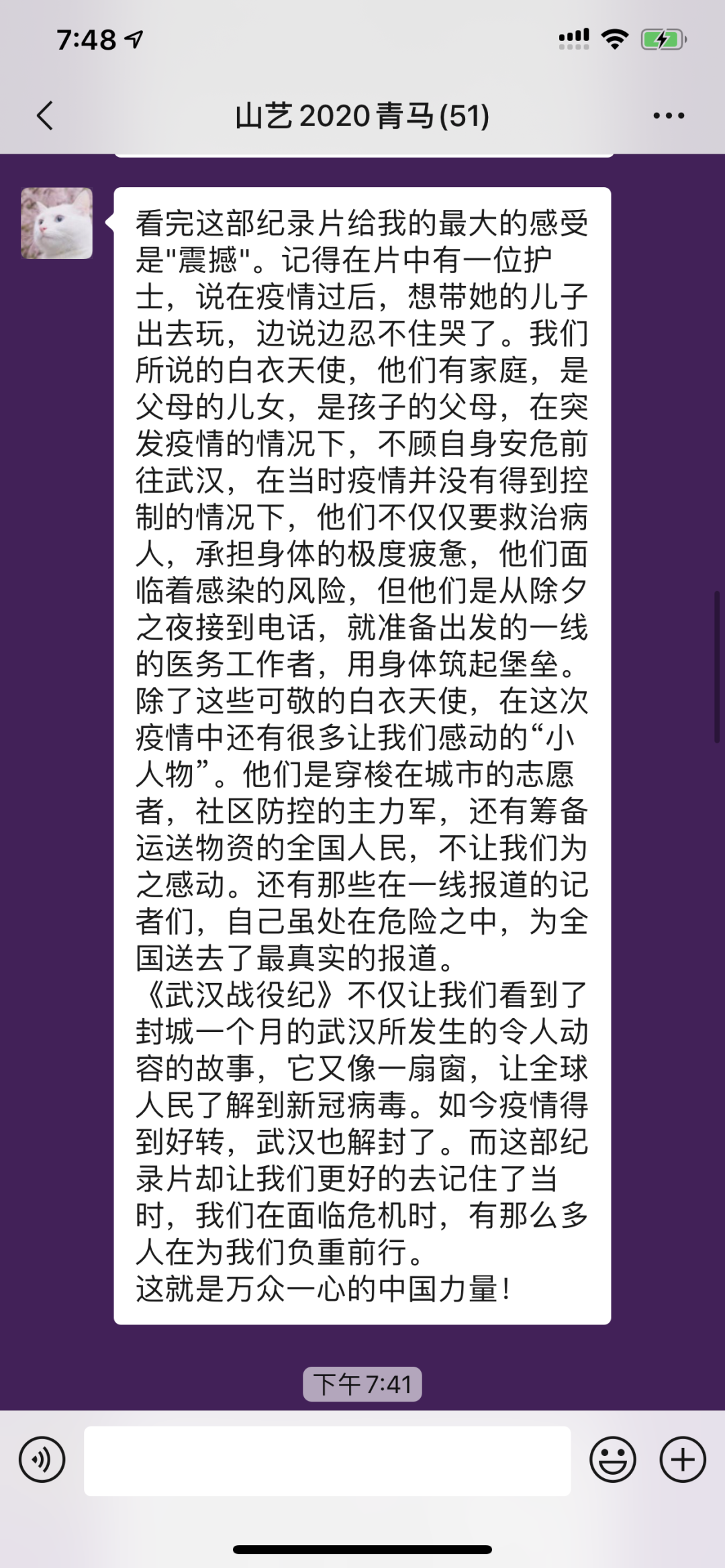Tap the white cat avatar

click(57, 223)
